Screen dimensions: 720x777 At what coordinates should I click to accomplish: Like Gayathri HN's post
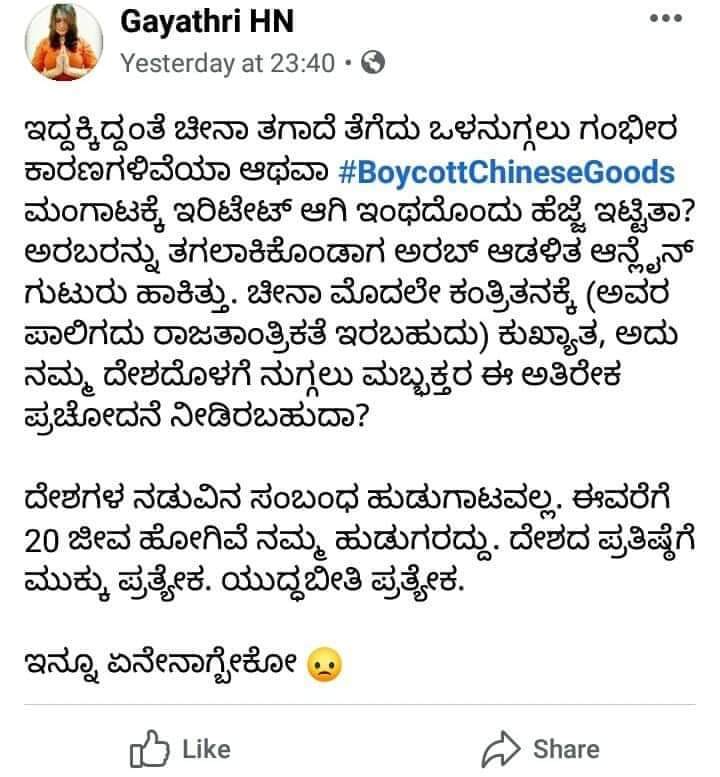point(181,748)
